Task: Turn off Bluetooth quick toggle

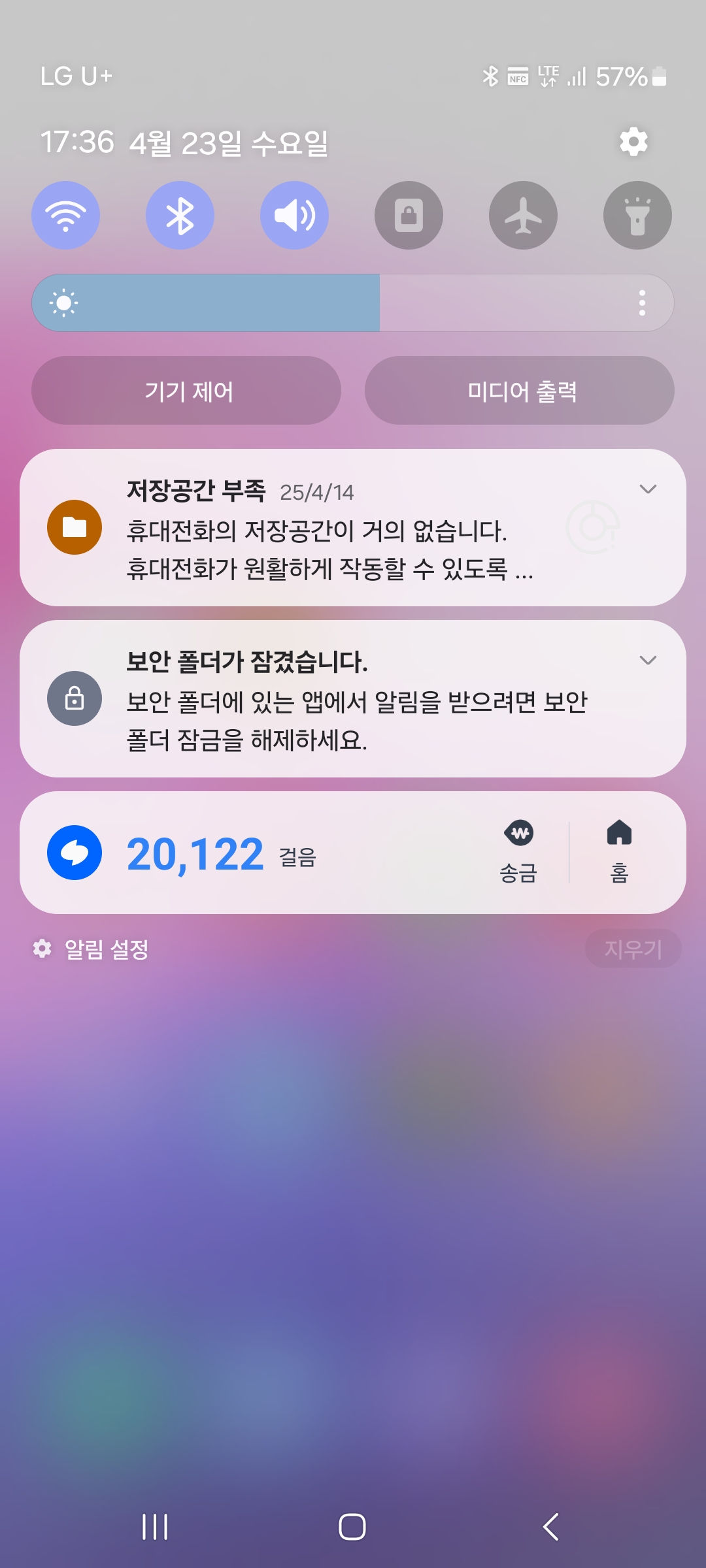Action: coord(180,216)
